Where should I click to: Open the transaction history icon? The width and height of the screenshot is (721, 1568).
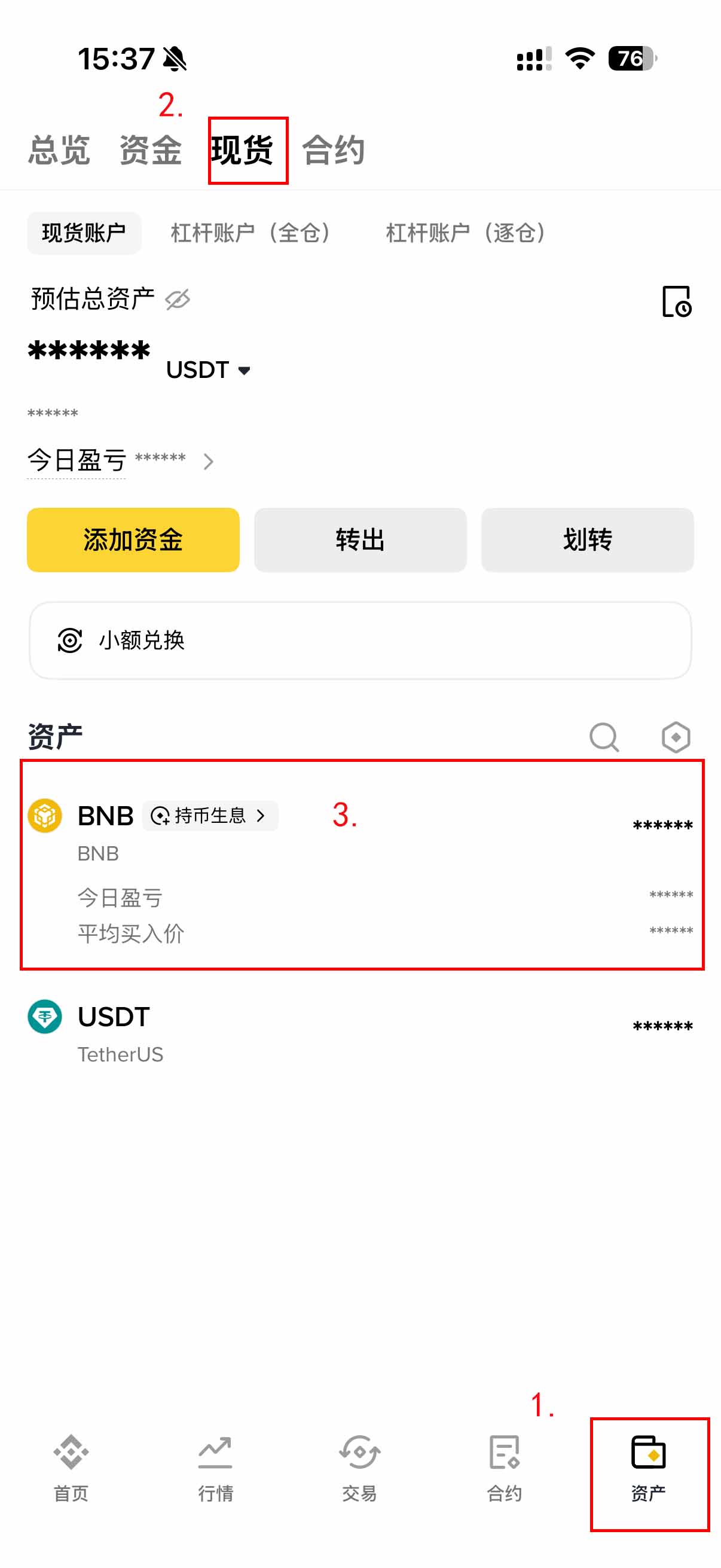click(x=676, y=301)
